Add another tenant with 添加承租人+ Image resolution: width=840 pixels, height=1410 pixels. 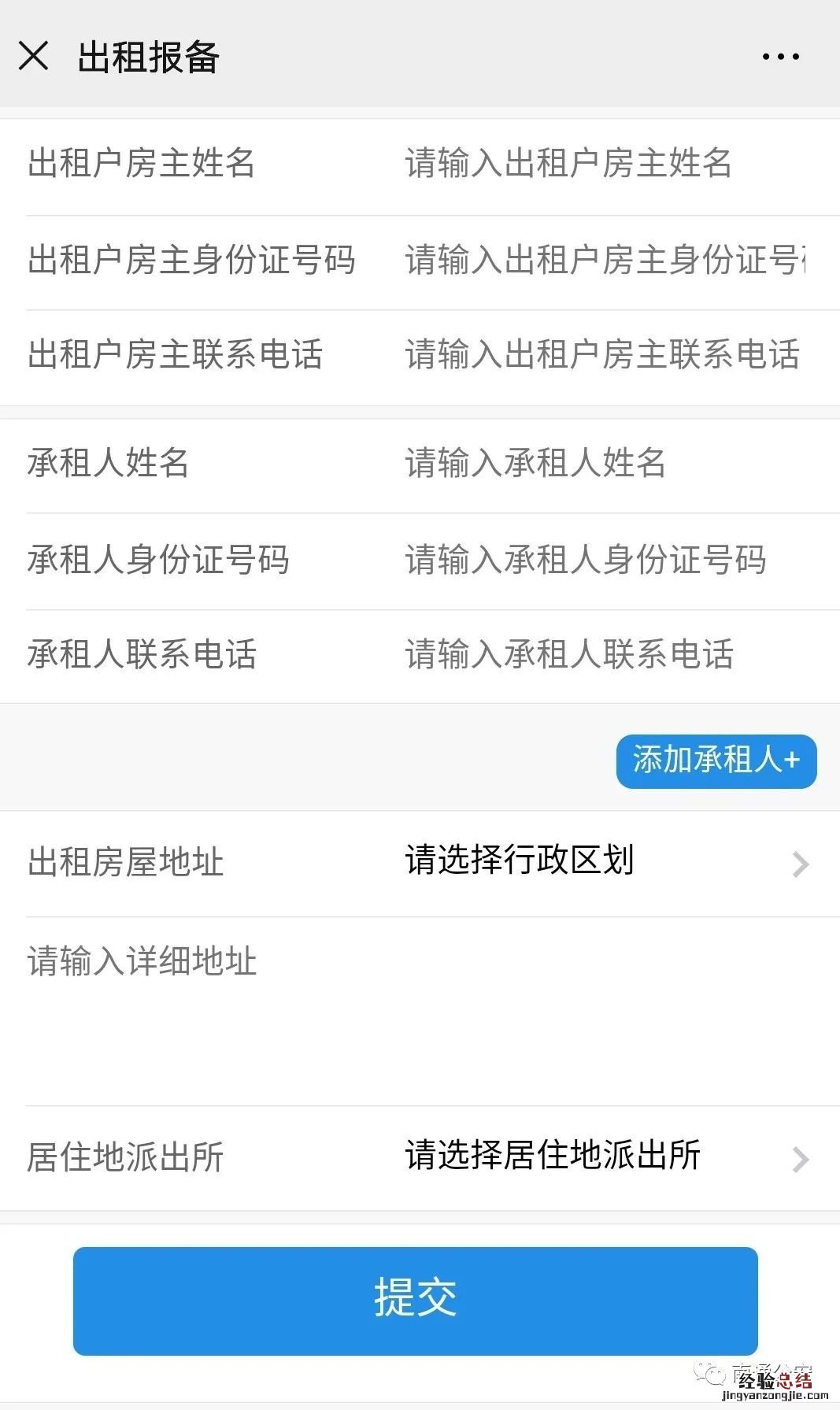(716, 761)
